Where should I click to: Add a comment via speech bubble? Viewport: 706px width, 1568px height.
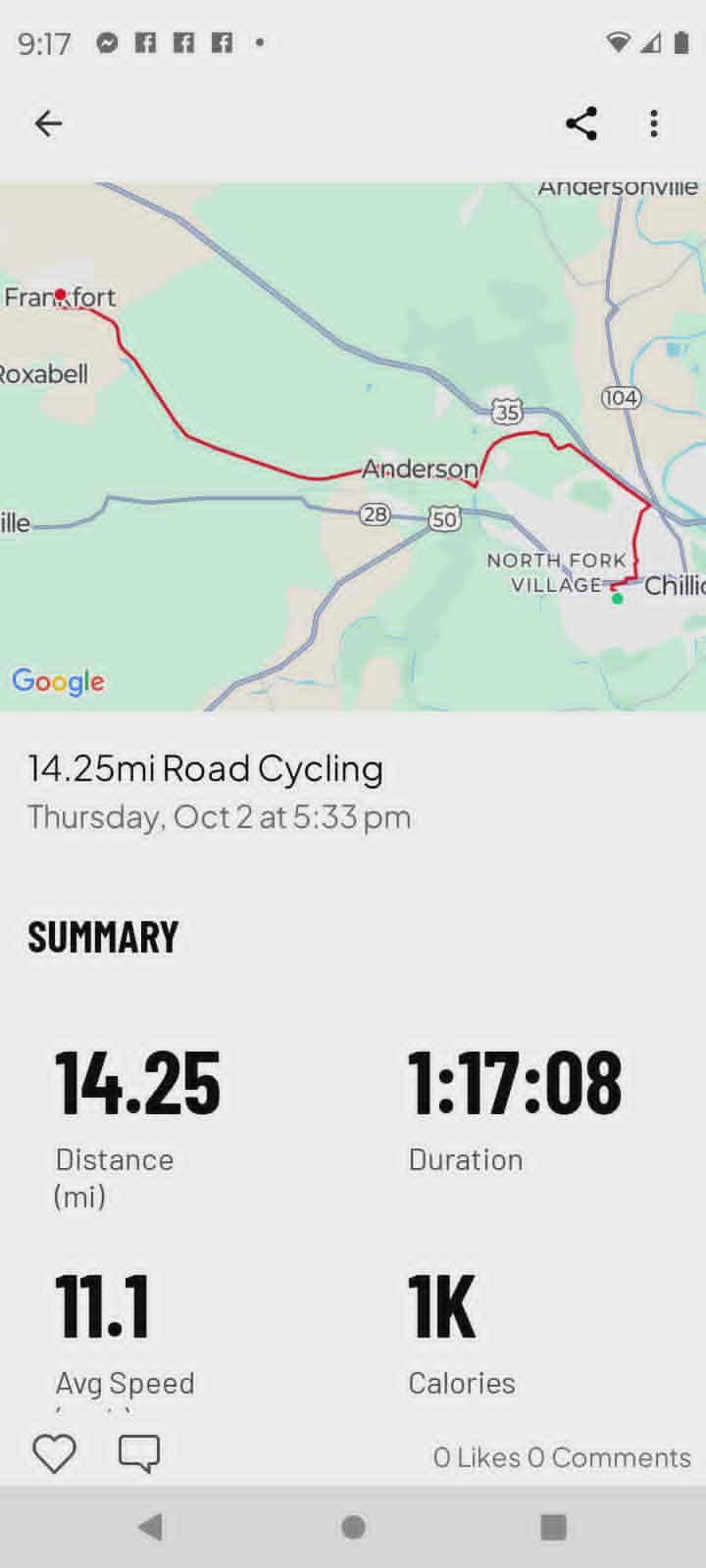click(x=139, y=1453)
